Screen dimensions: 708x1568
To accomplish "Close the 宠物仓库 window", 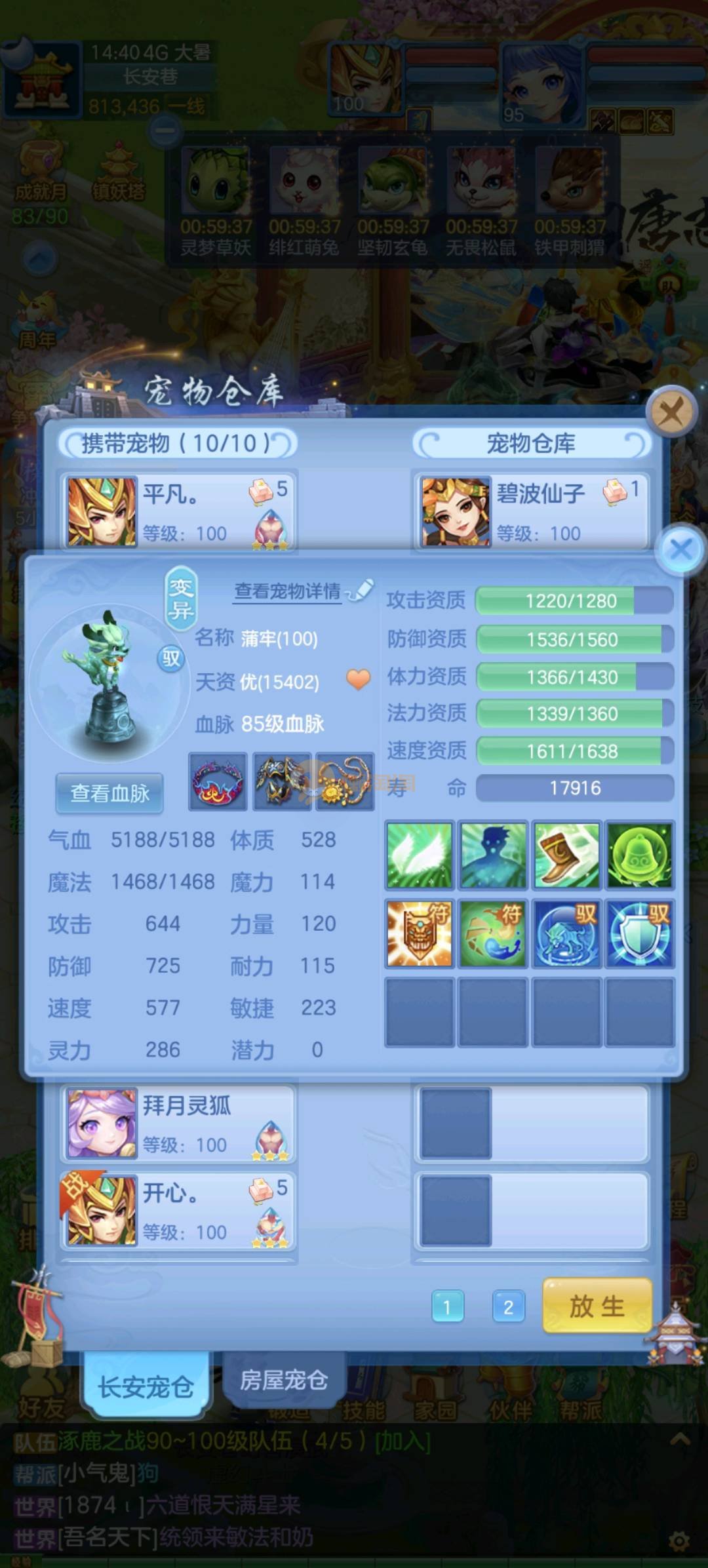I will (x=671, y=413).
